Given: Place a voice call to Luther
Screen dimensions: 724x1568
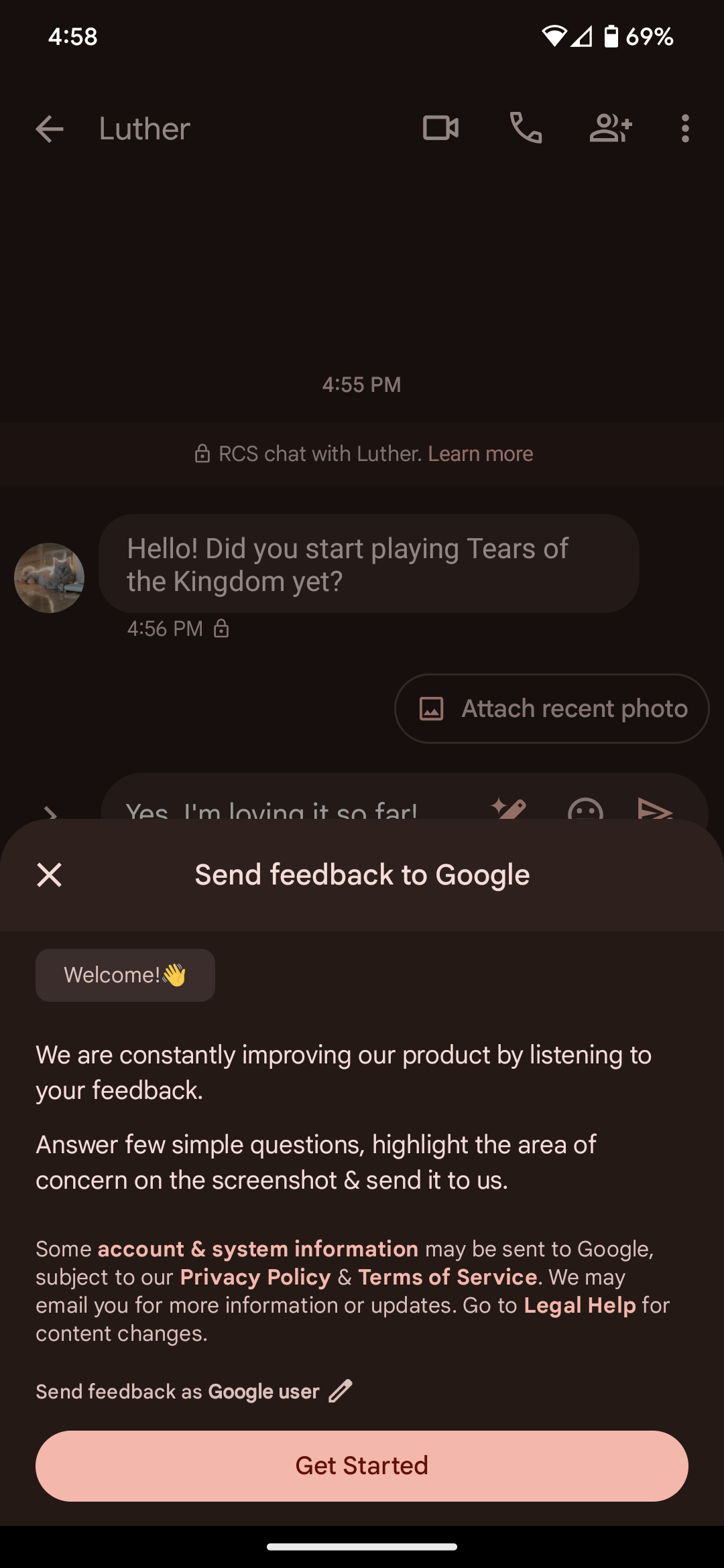Looking at the screenshot, I should [526, 128].
